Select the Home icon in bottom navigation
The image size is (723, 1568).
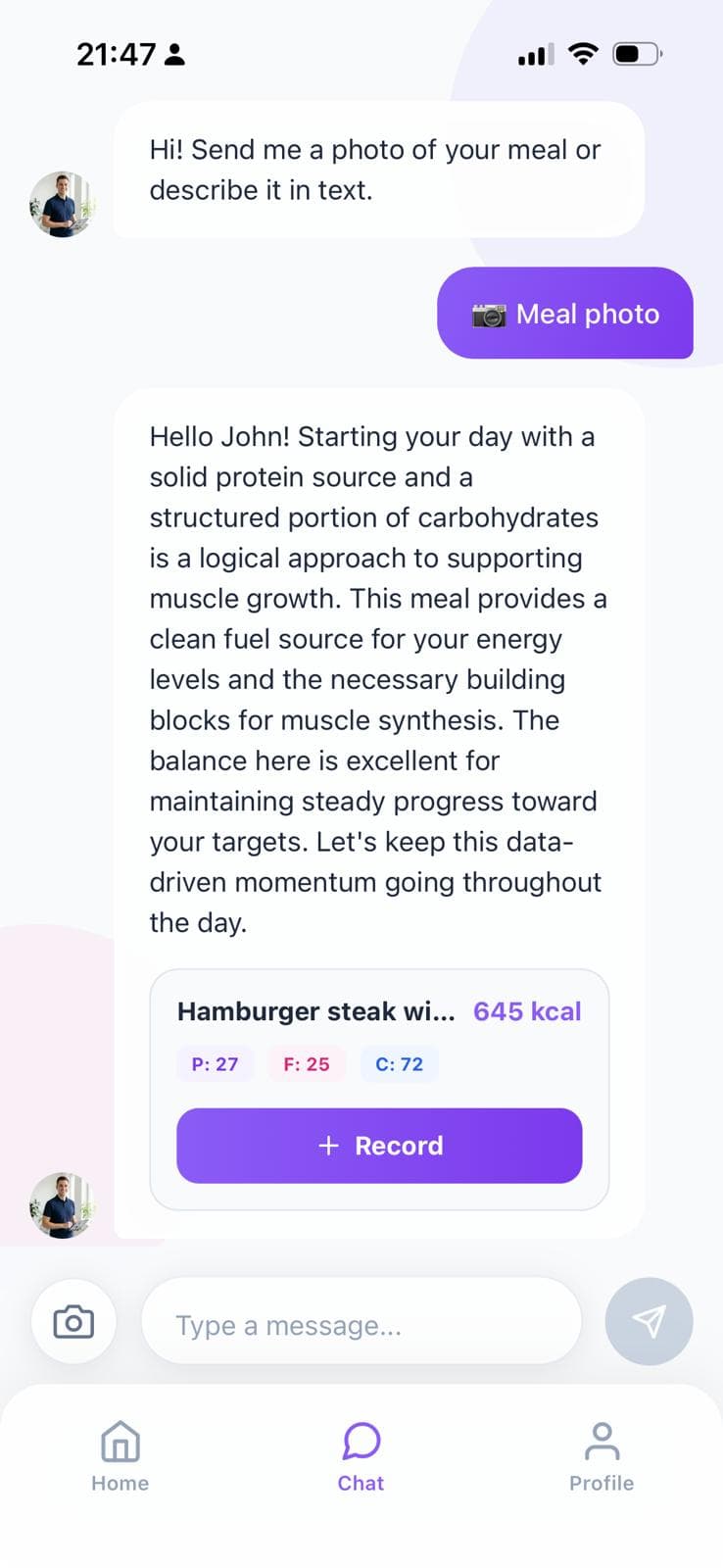tap(120, 1442)
